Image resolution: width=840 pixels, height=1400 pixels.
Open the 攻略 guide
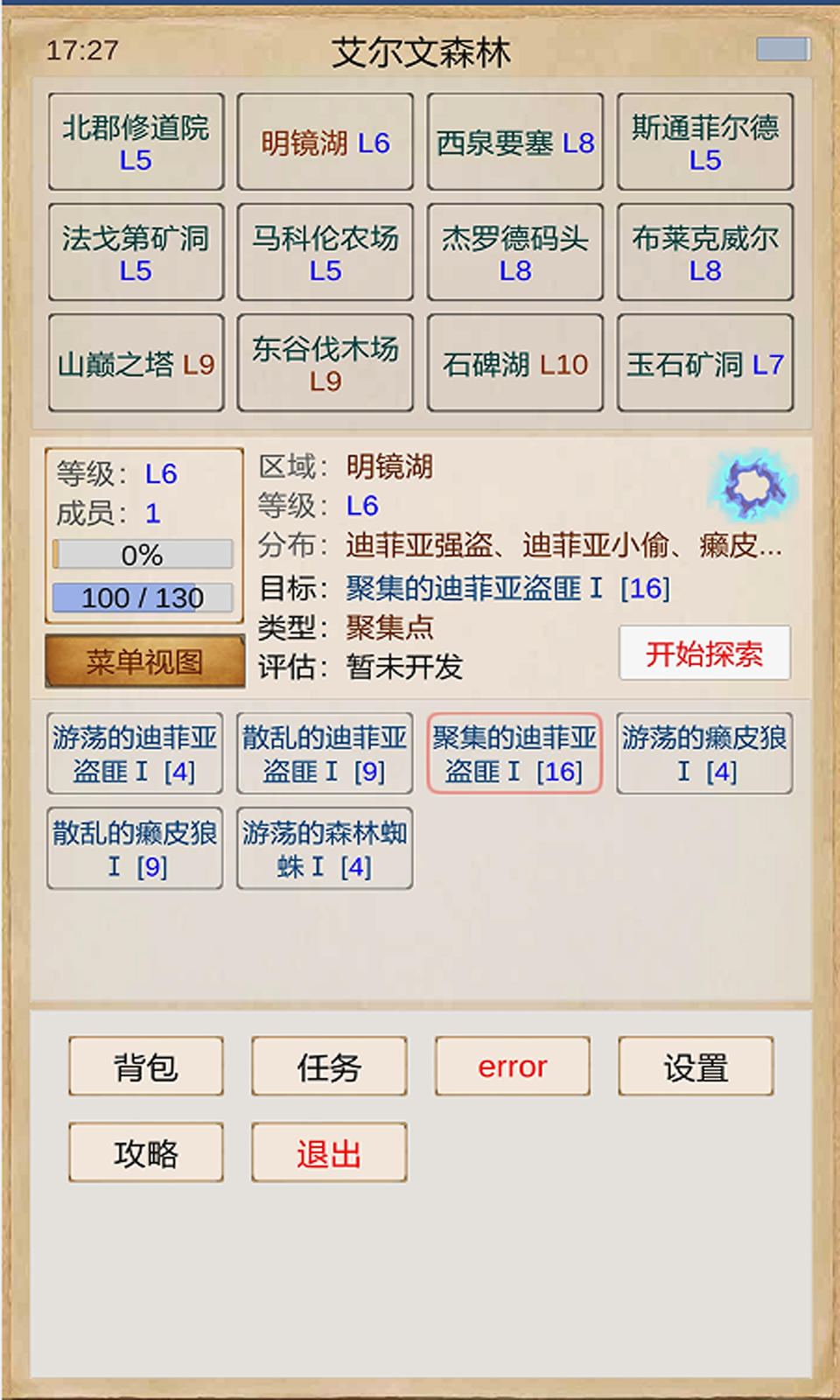pos(146,1153)
